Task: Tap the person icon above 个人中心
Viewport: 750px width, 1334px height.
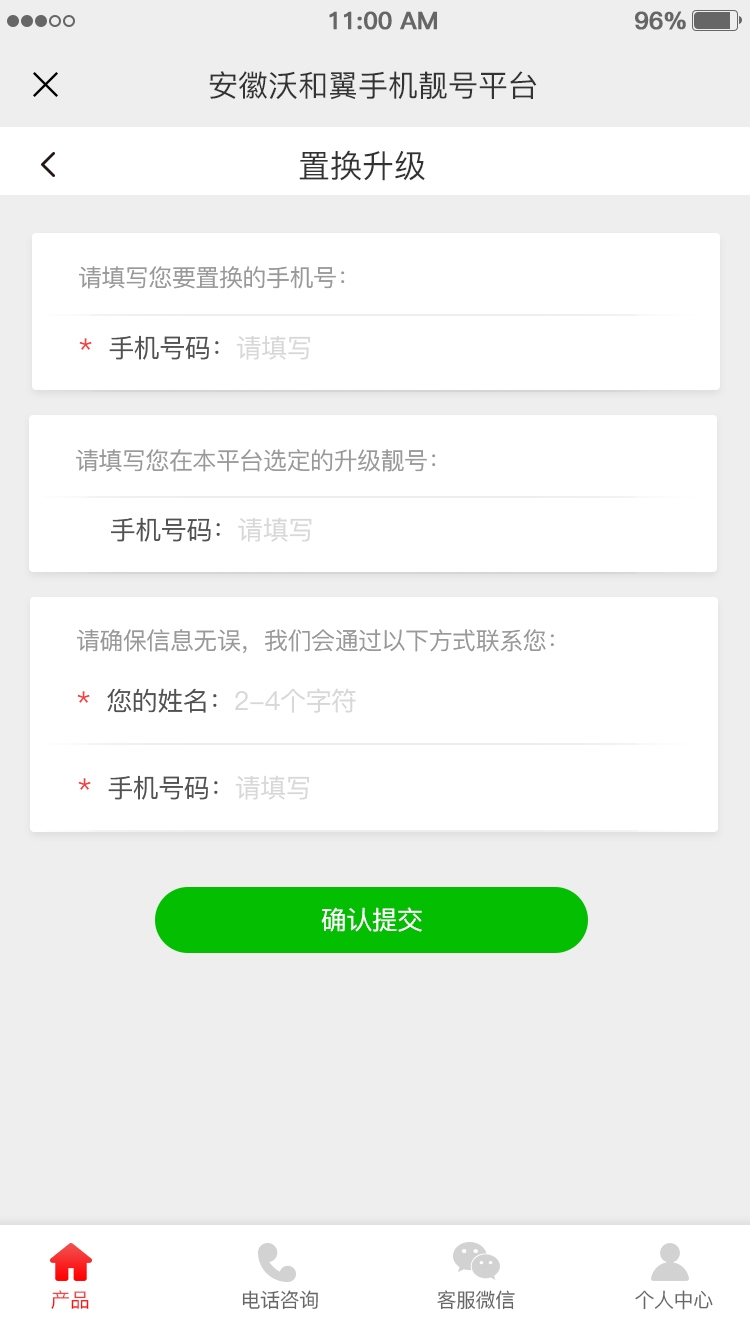Action: (670, 1263)
